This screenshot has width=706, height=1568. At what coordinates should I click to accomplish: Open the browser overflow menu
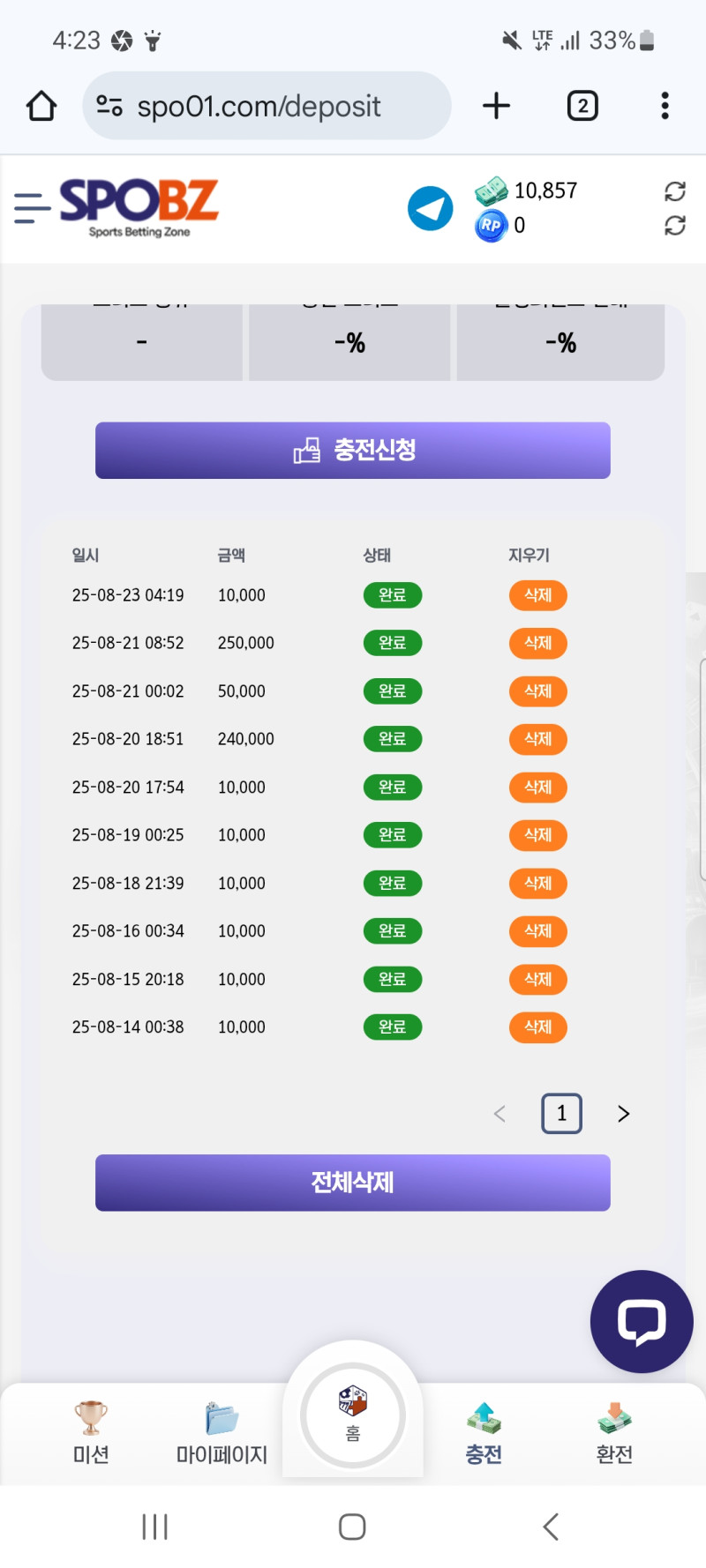tap(665, 106)
